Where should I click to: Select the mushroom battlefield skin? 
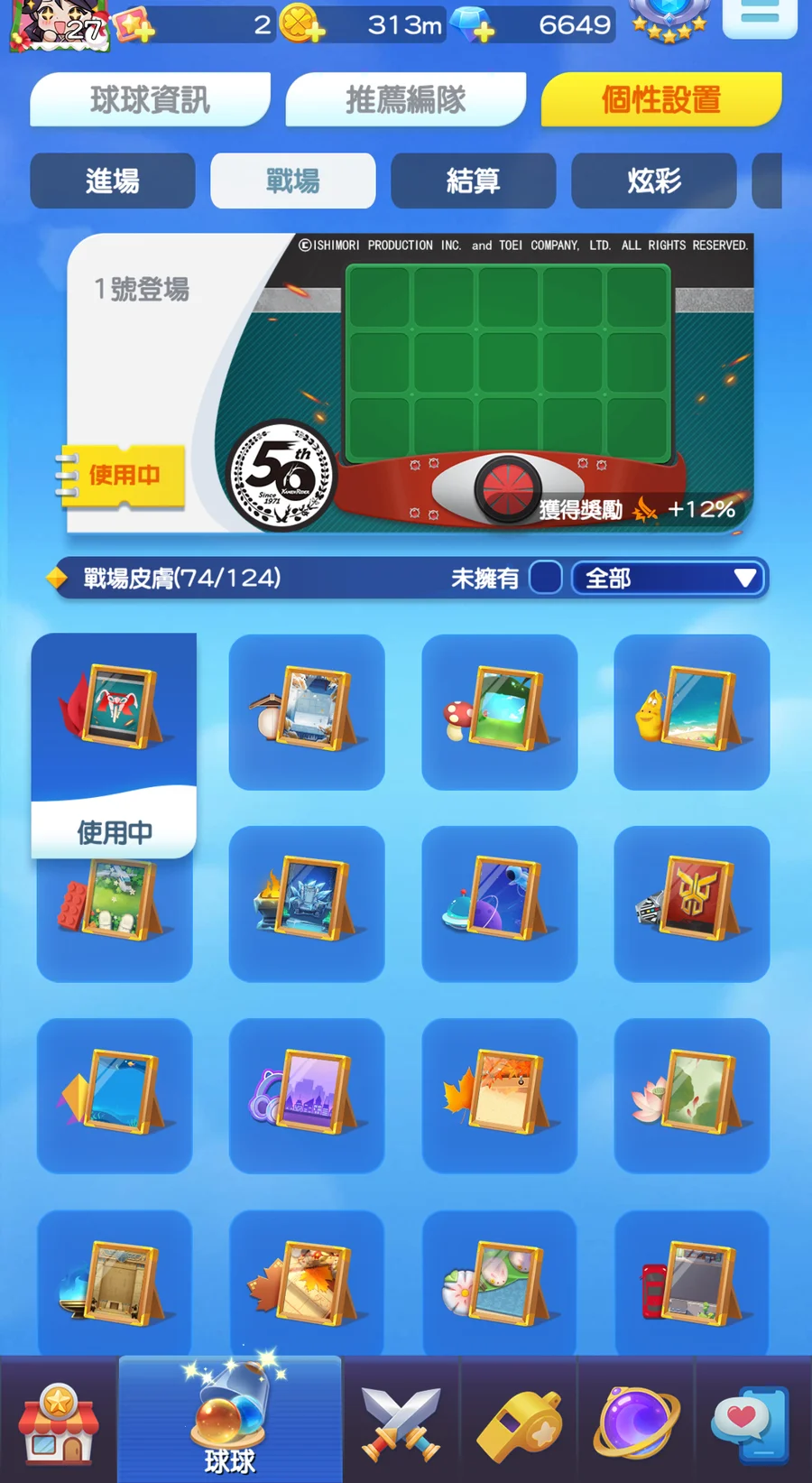[x=499, y=712]
